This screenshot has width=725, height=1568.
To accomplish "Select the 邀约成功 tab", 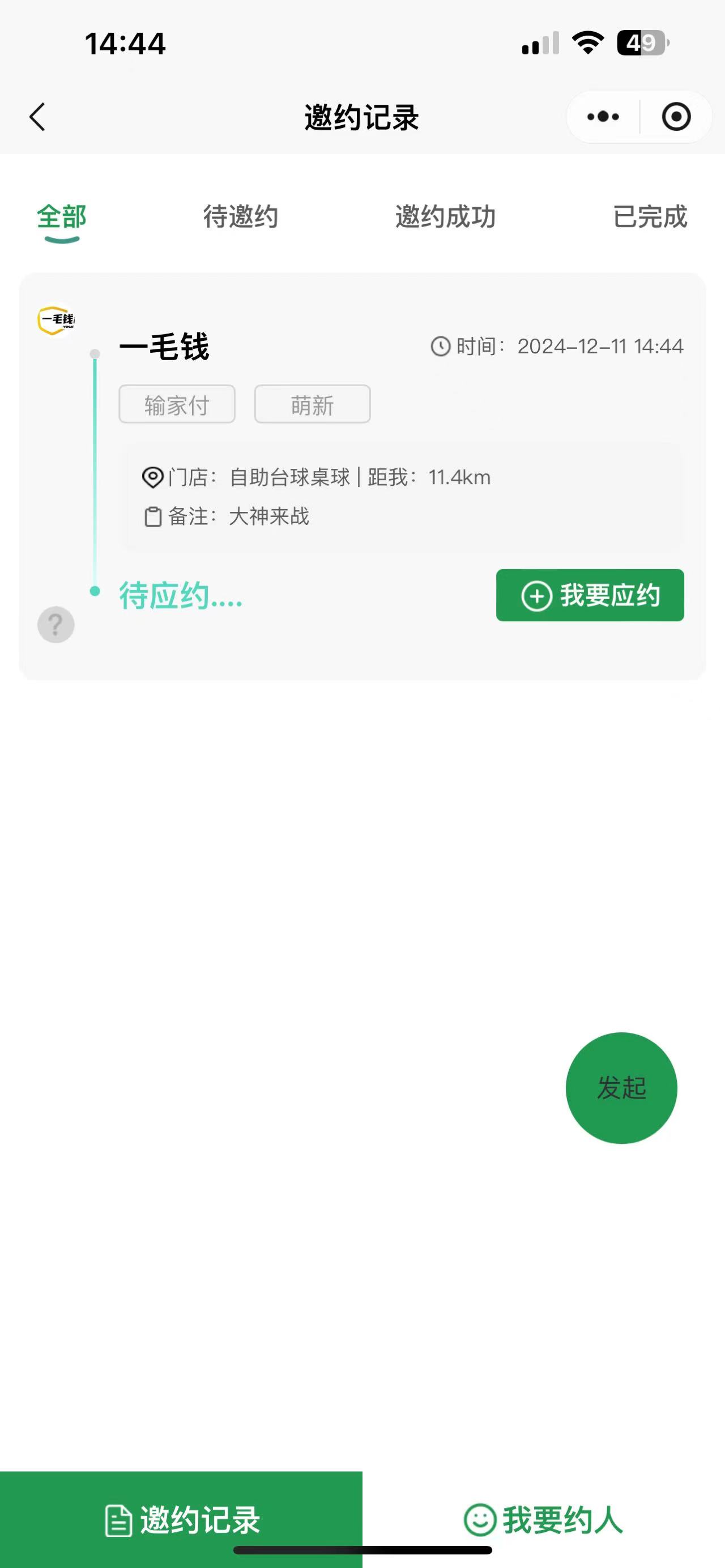I will click(x=445, y=217).
